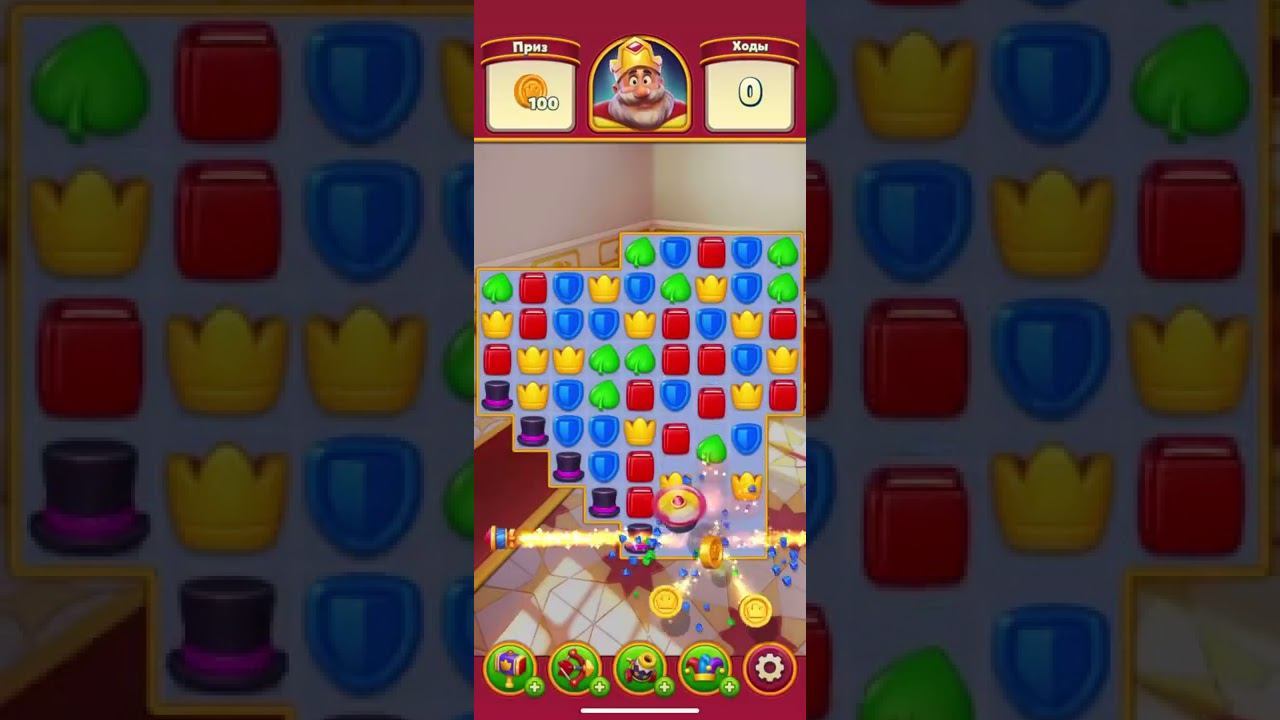Select the cannon booster

[640, 667]
